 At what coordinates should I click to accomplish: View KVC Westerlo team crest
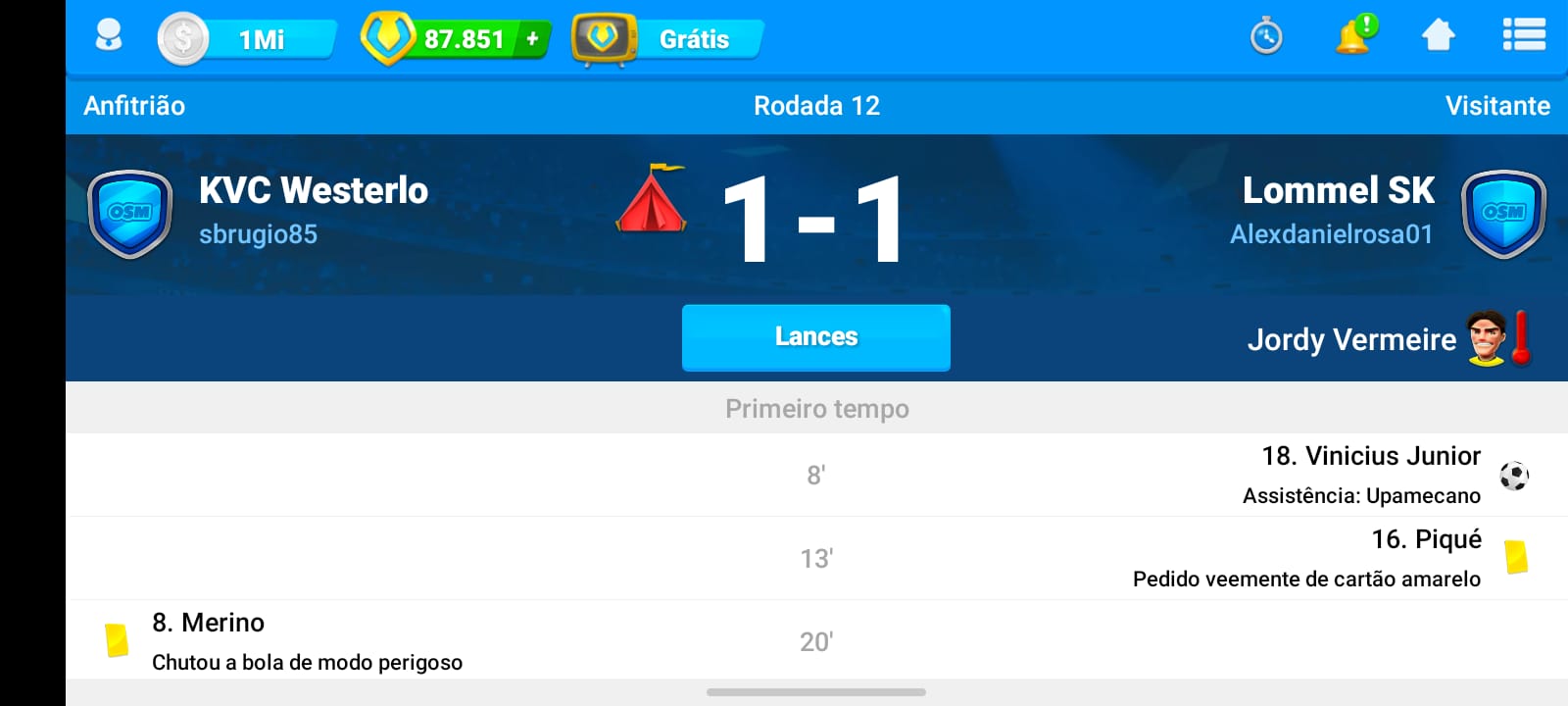(x=130, y=214)
